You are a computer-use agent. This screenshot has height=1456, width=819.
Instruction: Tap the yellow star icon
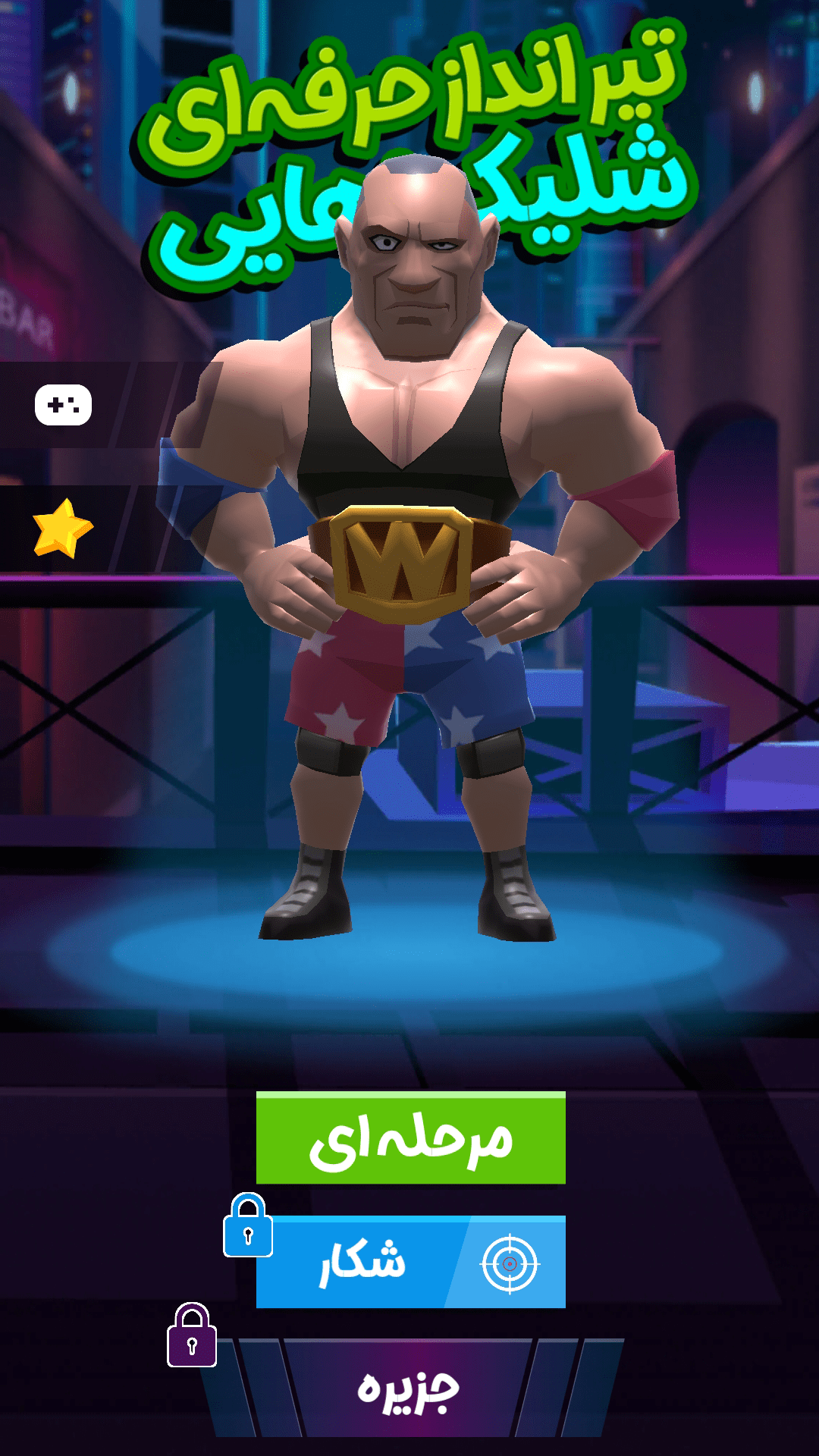pos(63,529)
